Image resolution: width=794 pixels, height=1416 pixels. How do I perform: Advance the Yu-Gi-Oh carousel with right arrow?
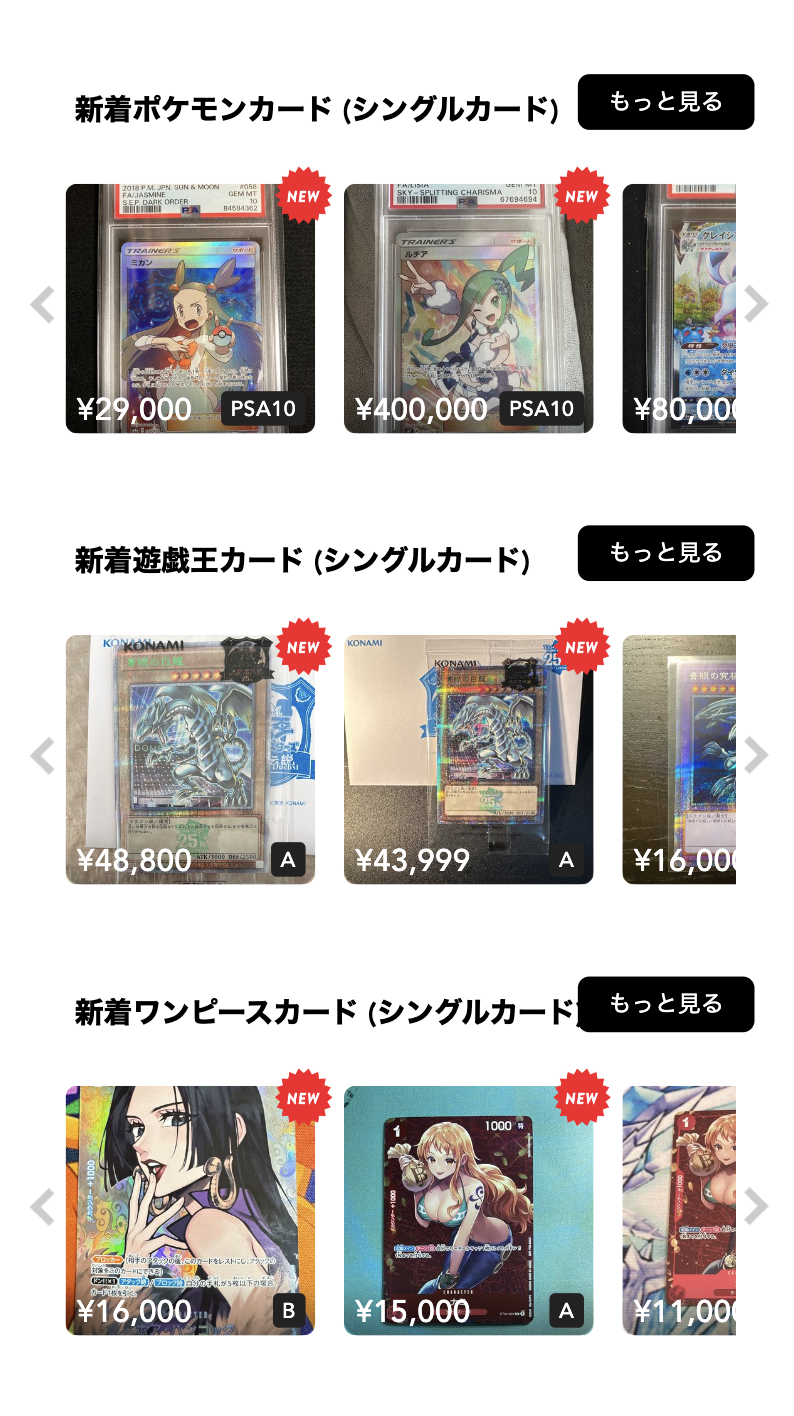[x=756, y=756]
